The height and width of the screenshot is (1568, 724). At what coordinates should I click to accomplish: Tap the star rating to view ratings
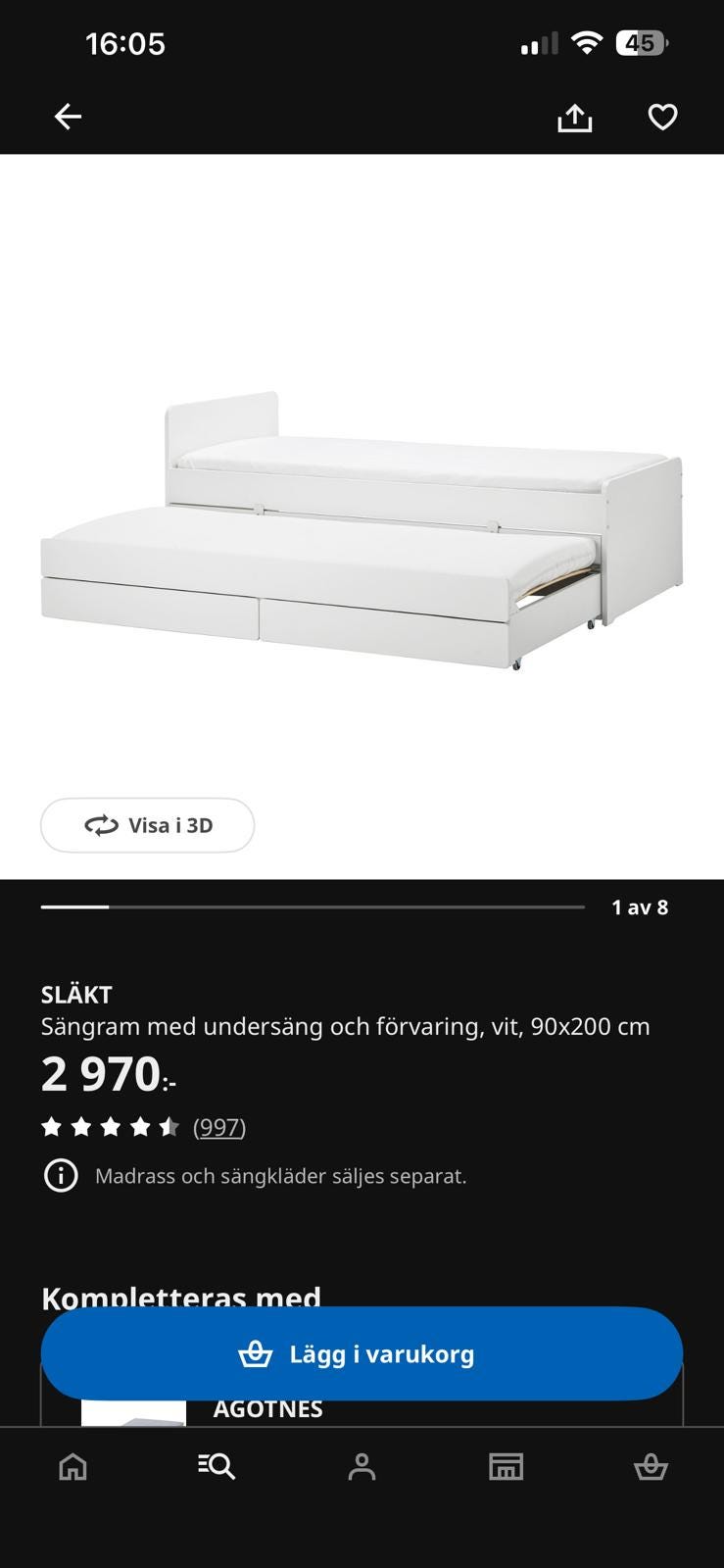point(111,1126)
